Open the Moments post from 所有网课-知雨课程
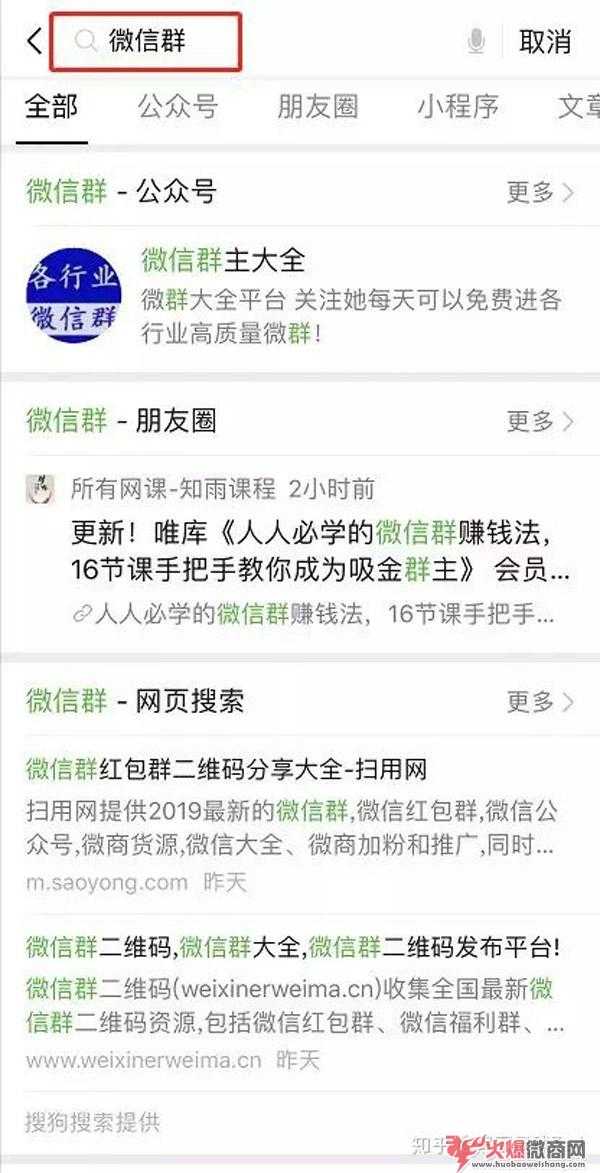Screen dimensions: 600x1173 tap(300, 548)
